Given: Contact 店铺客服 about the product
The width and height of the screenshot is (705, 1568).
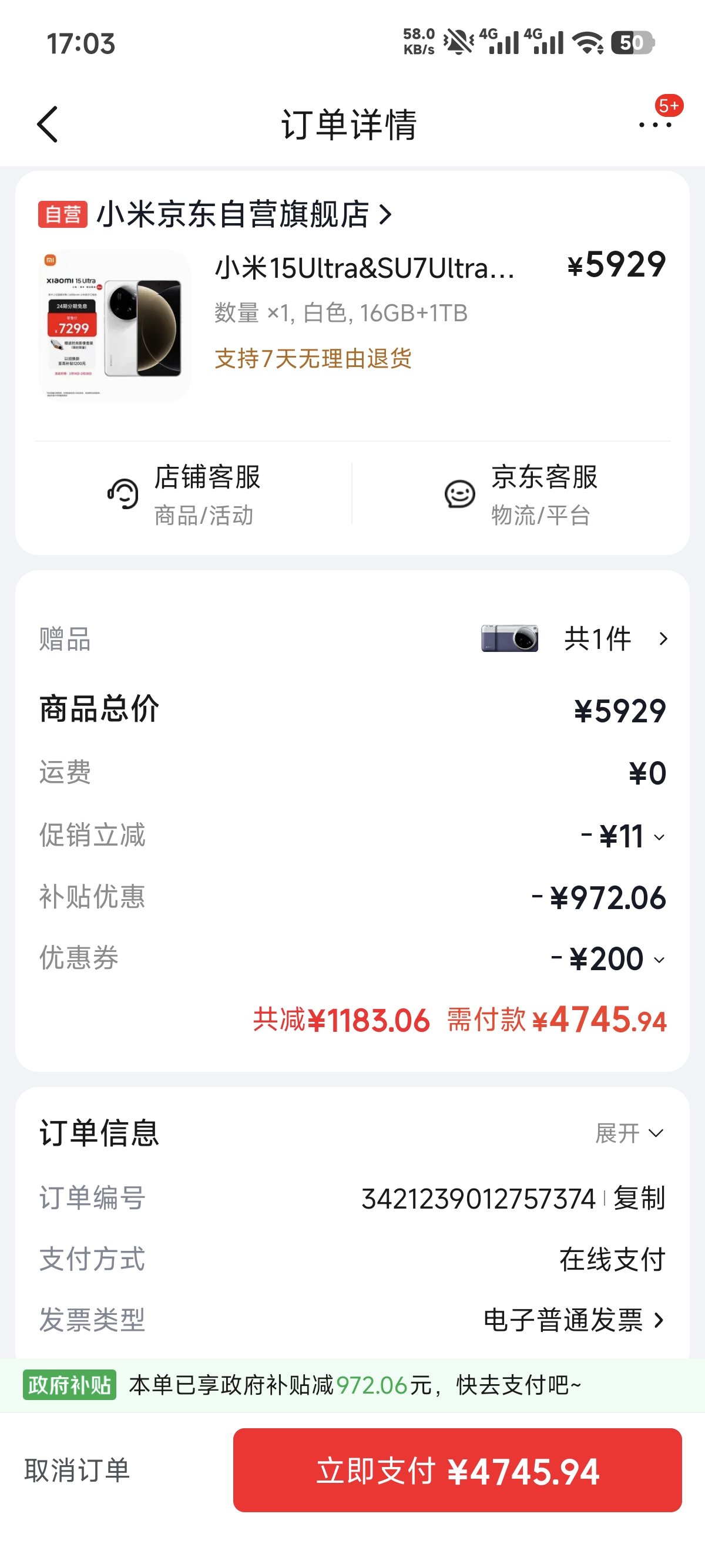Looking at the screenshot, I should coord(183,494).
